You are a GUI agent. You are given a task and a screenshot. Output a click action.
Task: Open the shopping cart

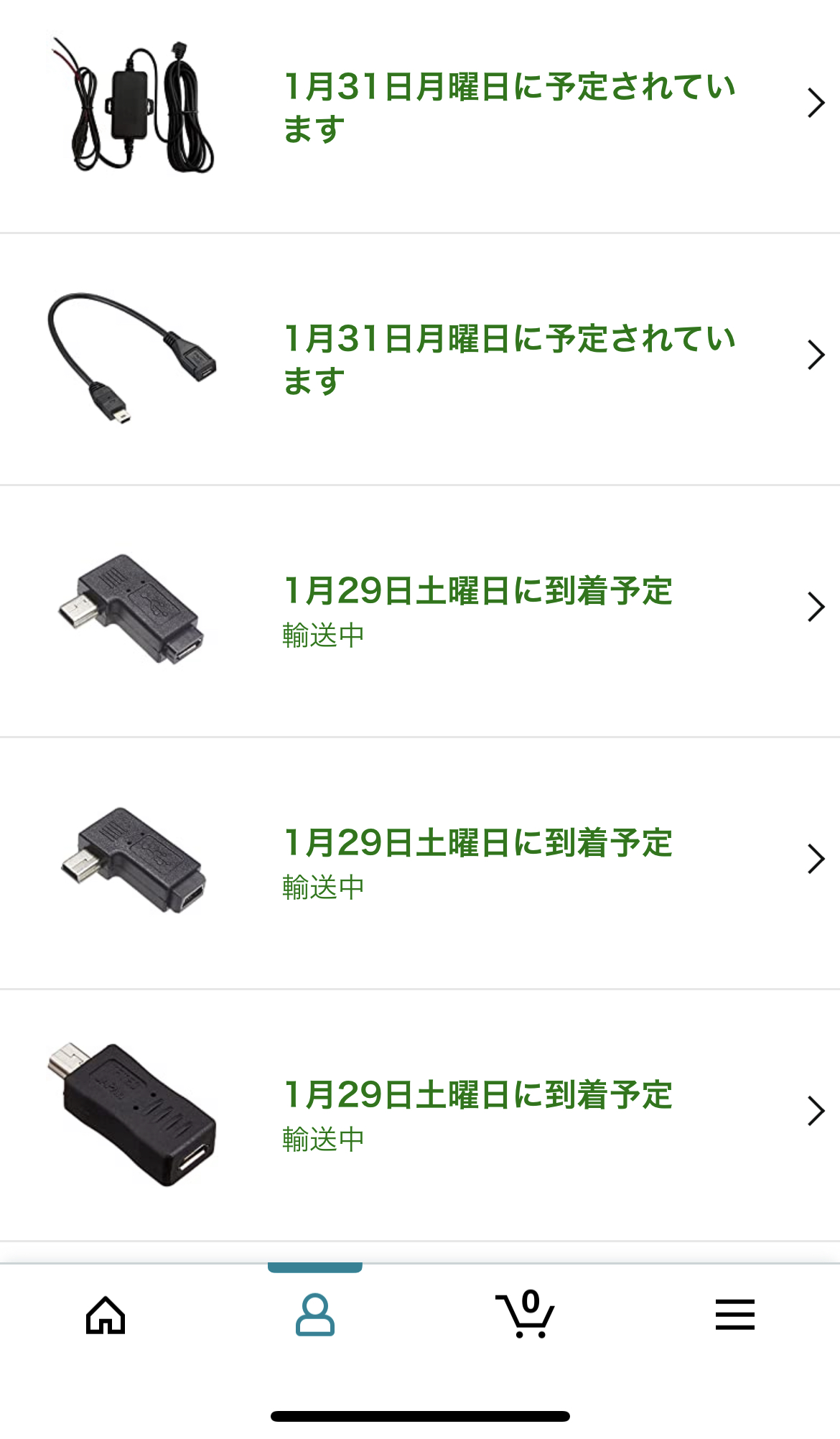[525, 1315]
